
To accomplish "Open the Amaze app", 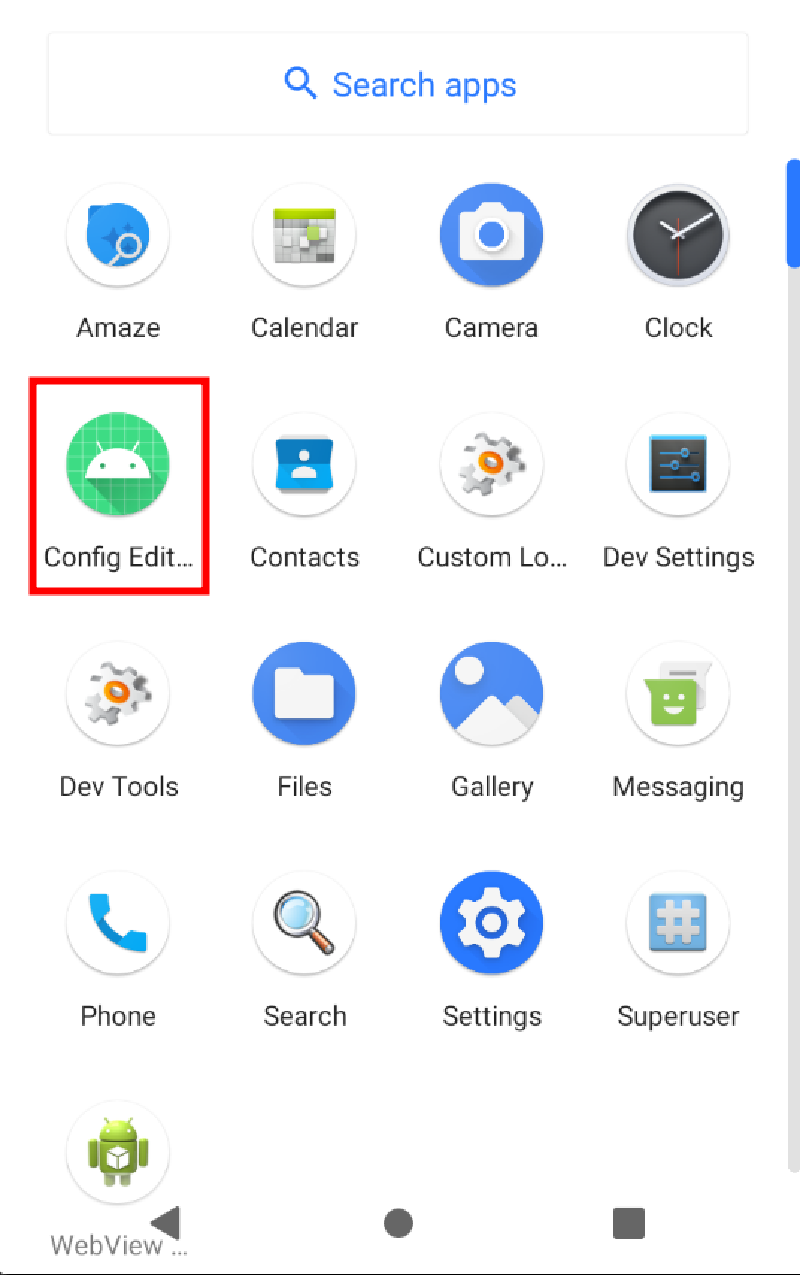I will (118, 236).
